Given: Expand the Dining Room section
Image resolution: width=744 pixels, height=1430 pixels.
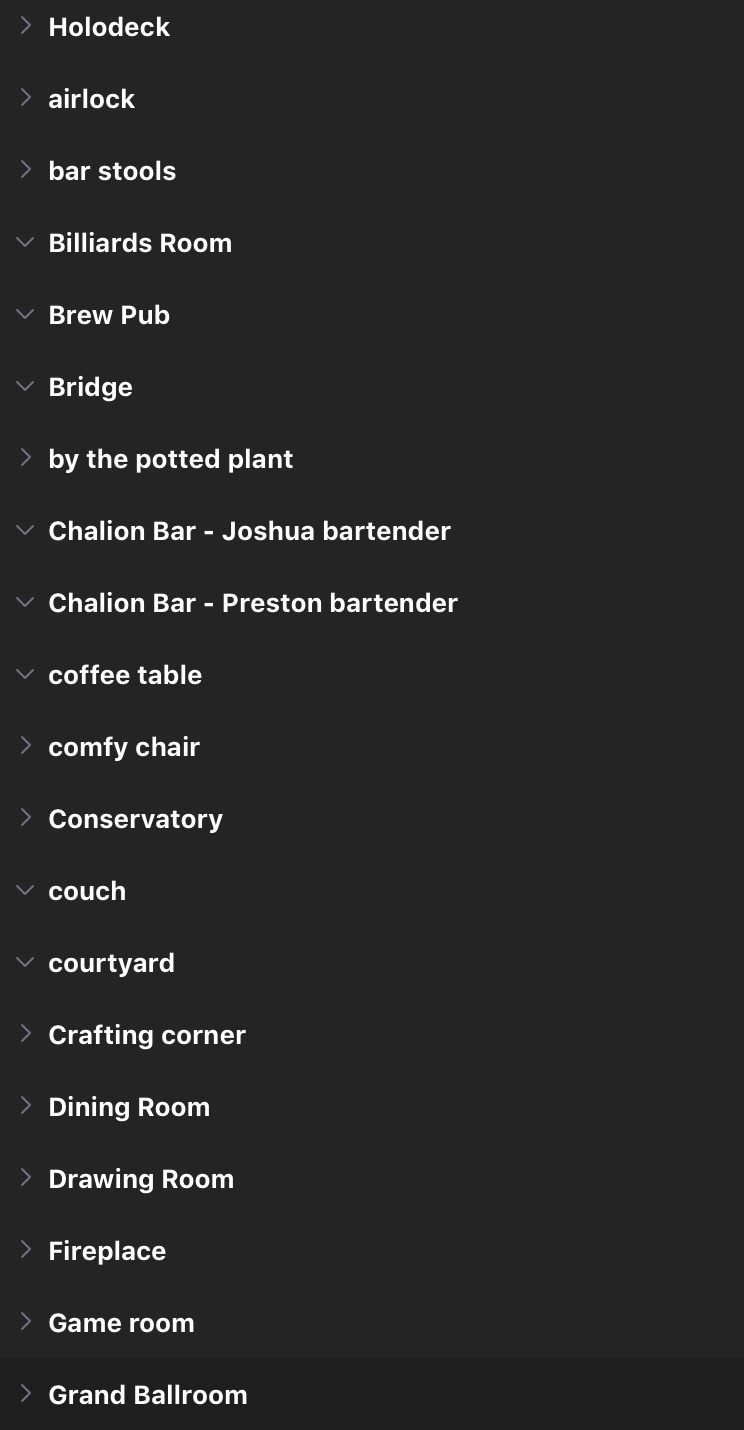Looking at the screenshot, I should point(26,1106).
